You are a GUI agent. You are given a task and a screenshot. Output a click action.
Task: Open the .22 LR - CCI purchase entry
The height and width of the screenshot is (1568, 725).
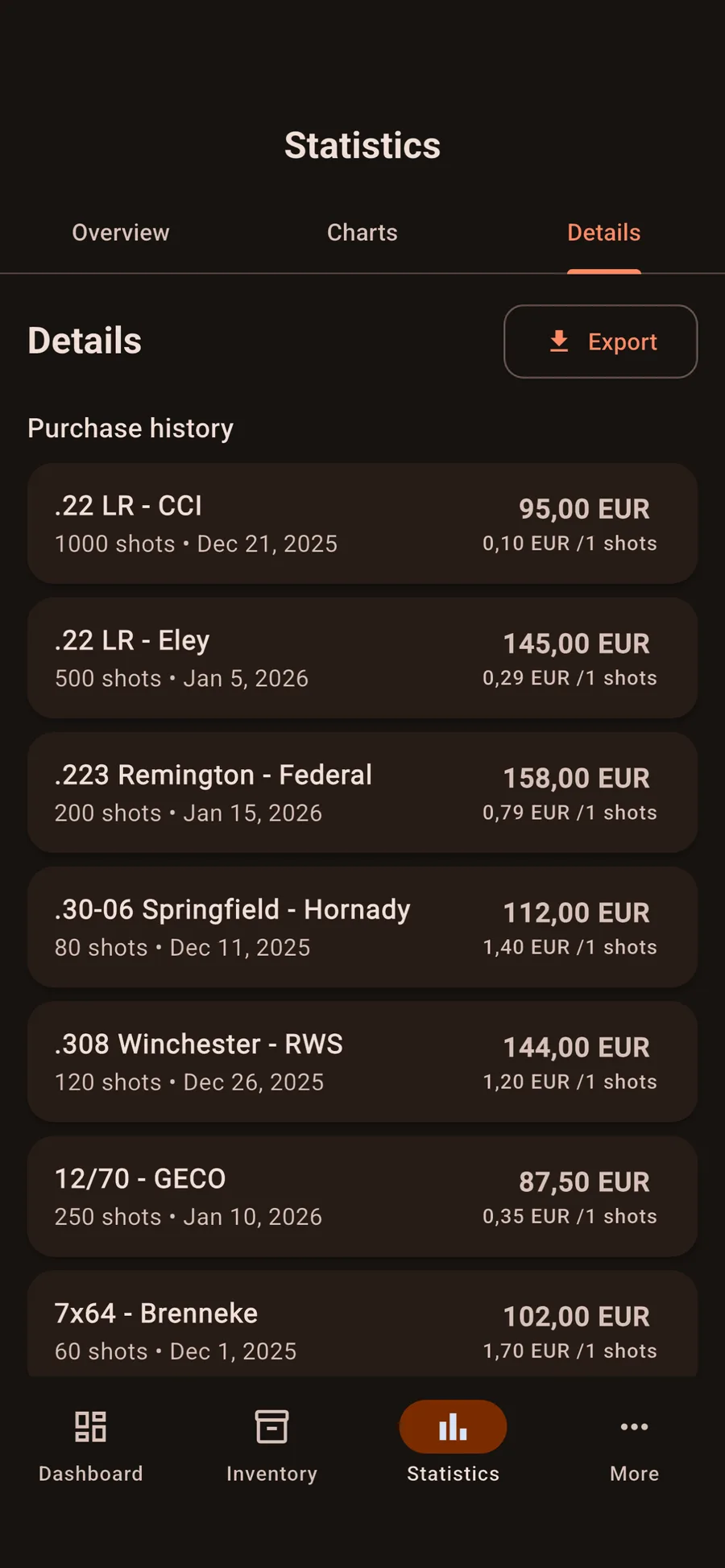coord(362,523)
